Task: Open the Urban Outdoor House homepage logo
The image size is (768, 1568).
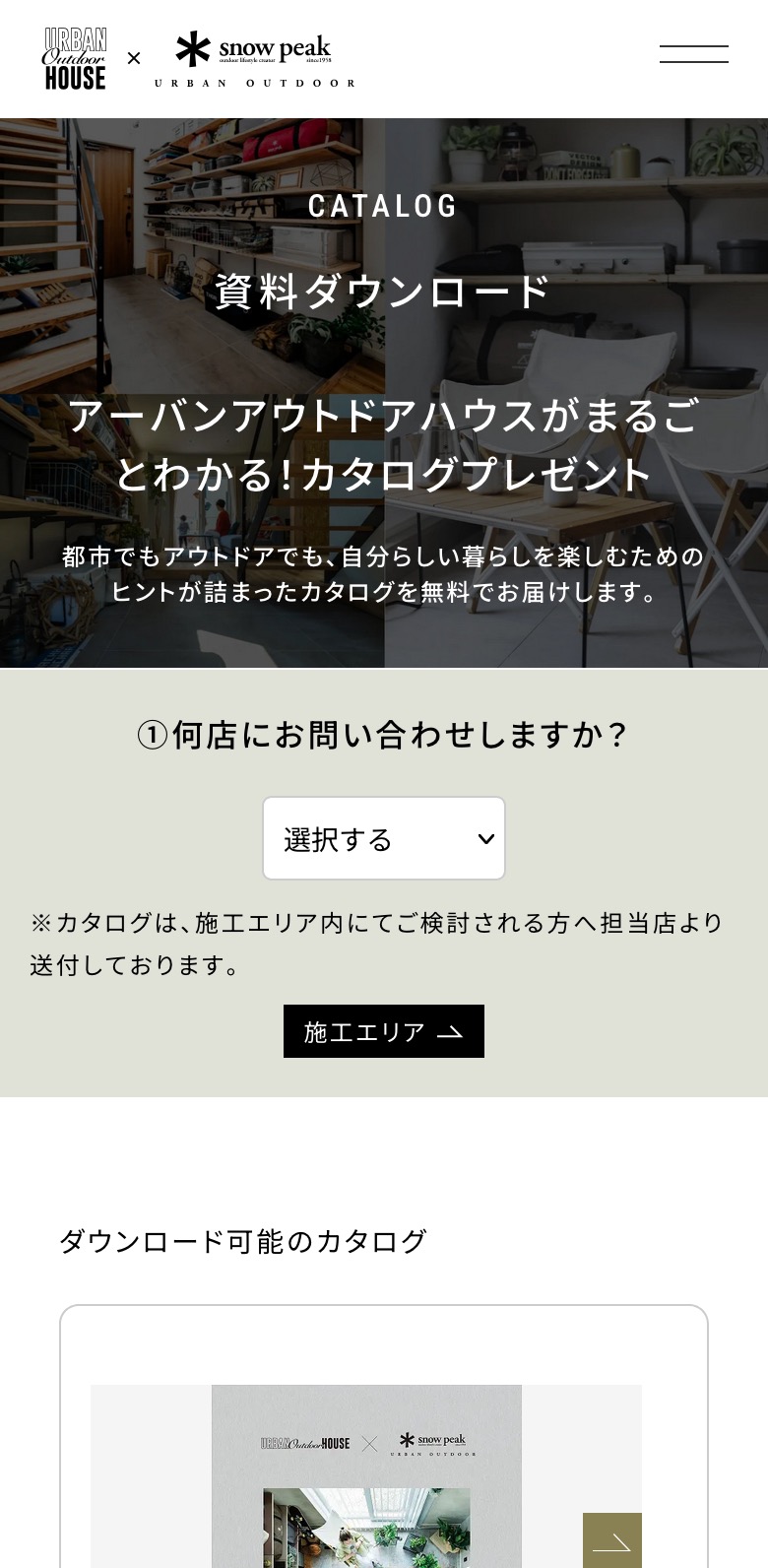Action: pyautogui.click(x=75, y=59)
